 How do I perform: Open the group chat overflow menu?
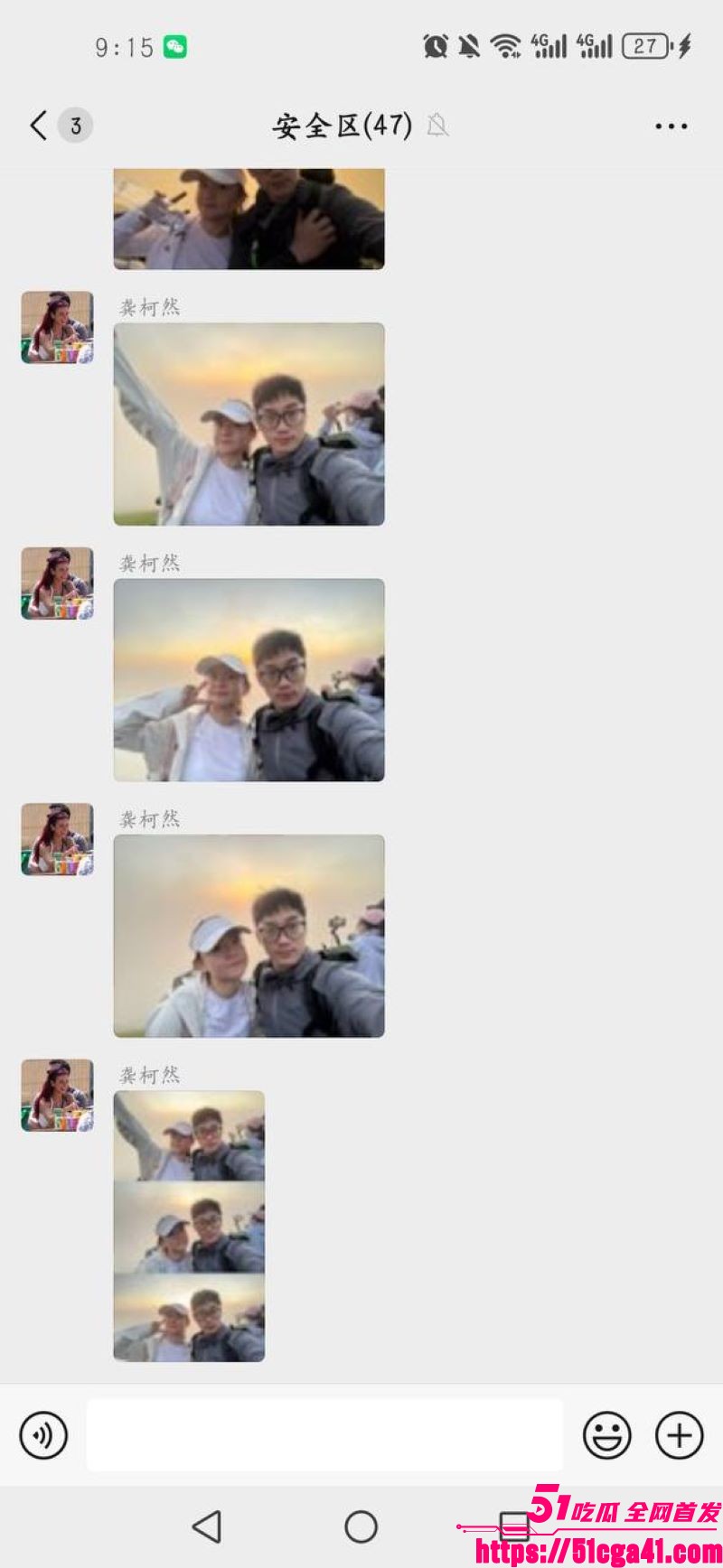click(x=671, y=126)
